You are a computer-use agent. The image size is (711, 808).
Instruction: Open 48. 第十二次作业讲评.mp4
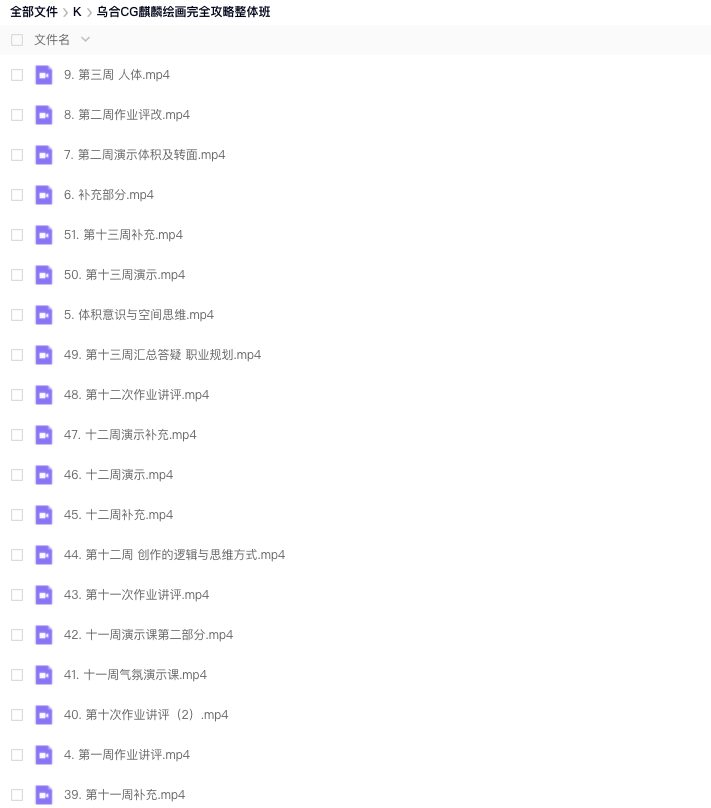(136, 395)
